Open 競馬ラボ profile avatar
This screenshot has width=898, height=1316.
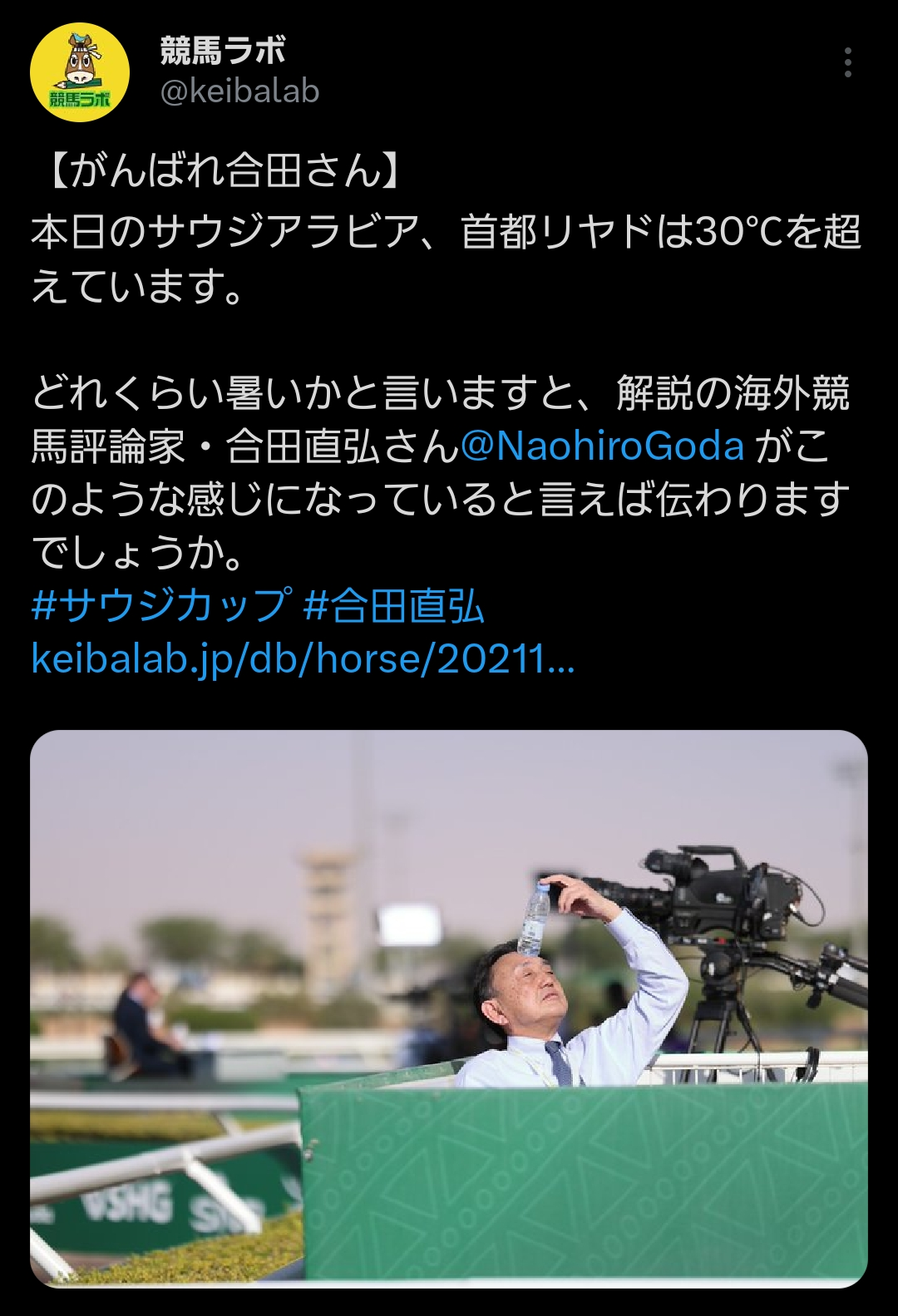point(80,72)
